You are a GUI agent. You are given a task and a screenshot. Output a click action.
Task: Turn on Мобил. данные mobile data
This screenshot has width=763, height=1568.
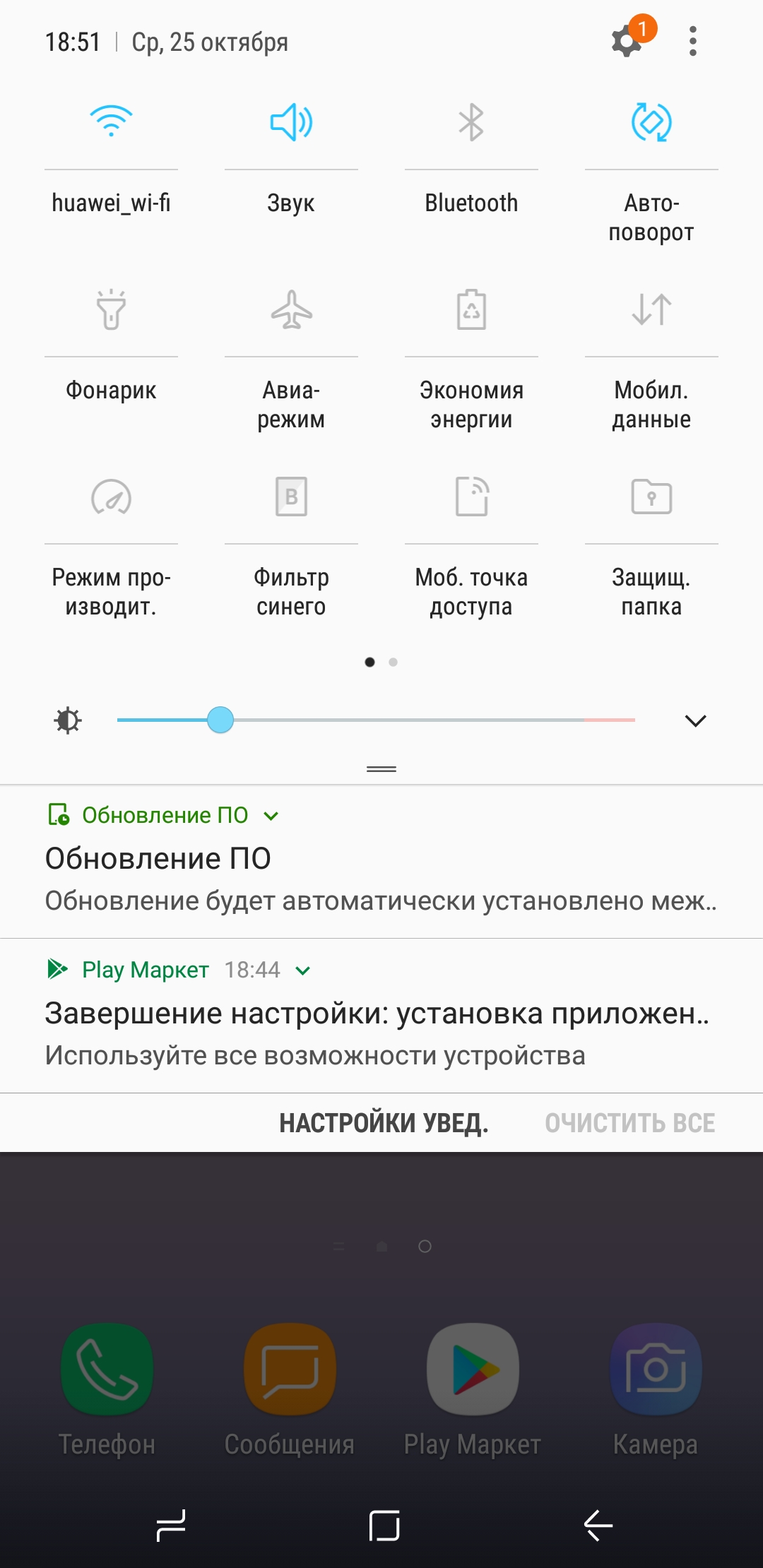point(651,309)
